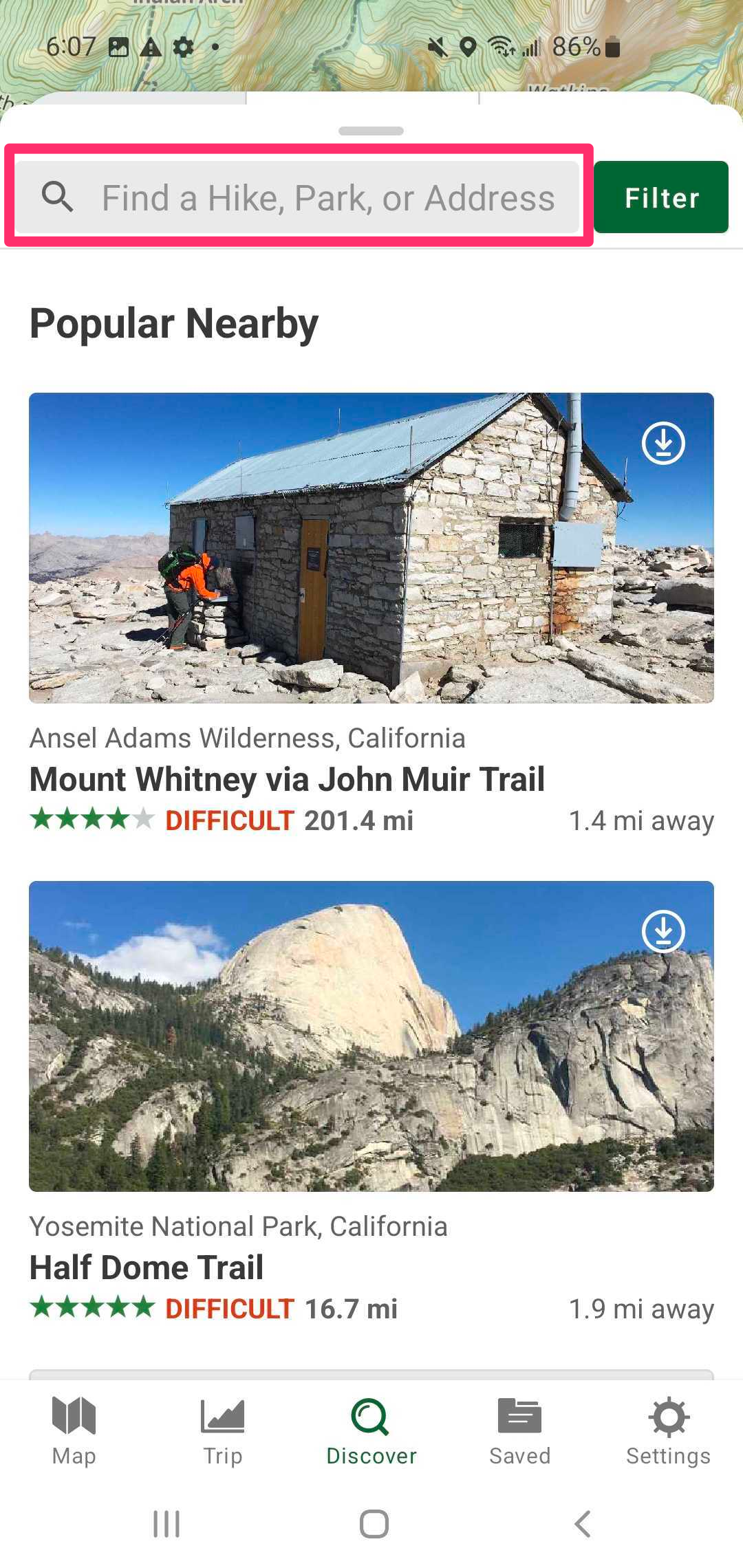Open the Half Dome Trail card
The image size is (743, 1568).
coord(371,1103)
